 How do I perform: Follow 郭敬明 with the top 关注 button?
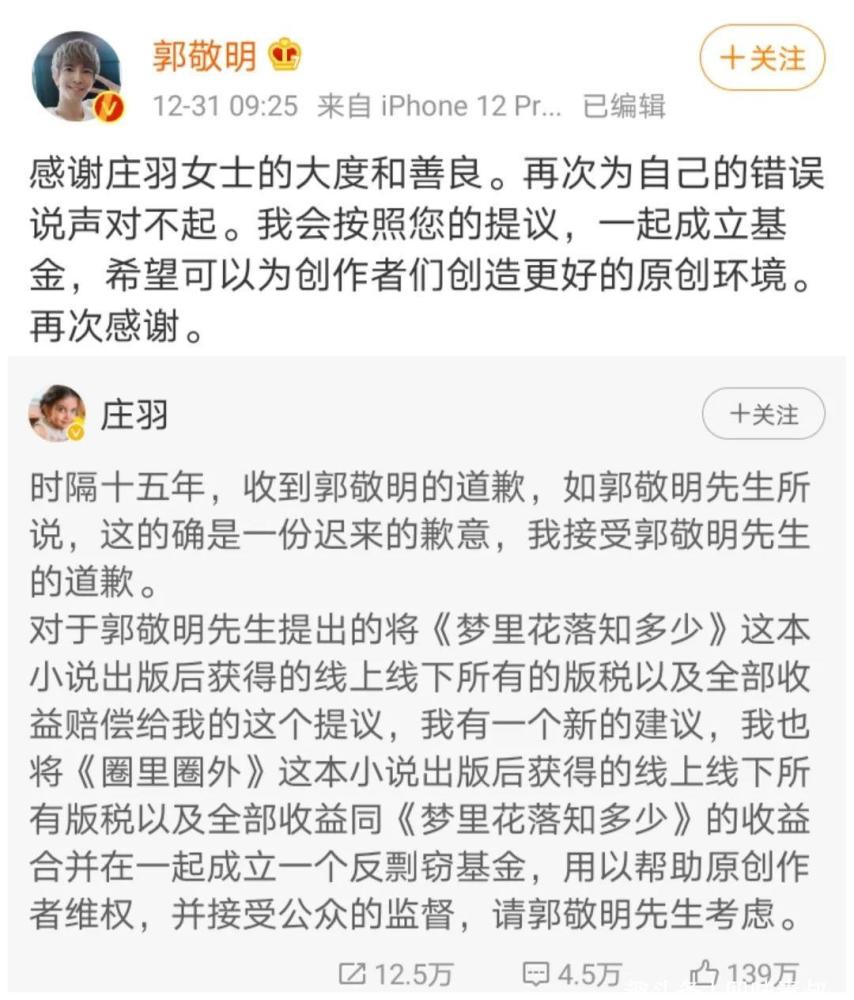click(762, 58)
